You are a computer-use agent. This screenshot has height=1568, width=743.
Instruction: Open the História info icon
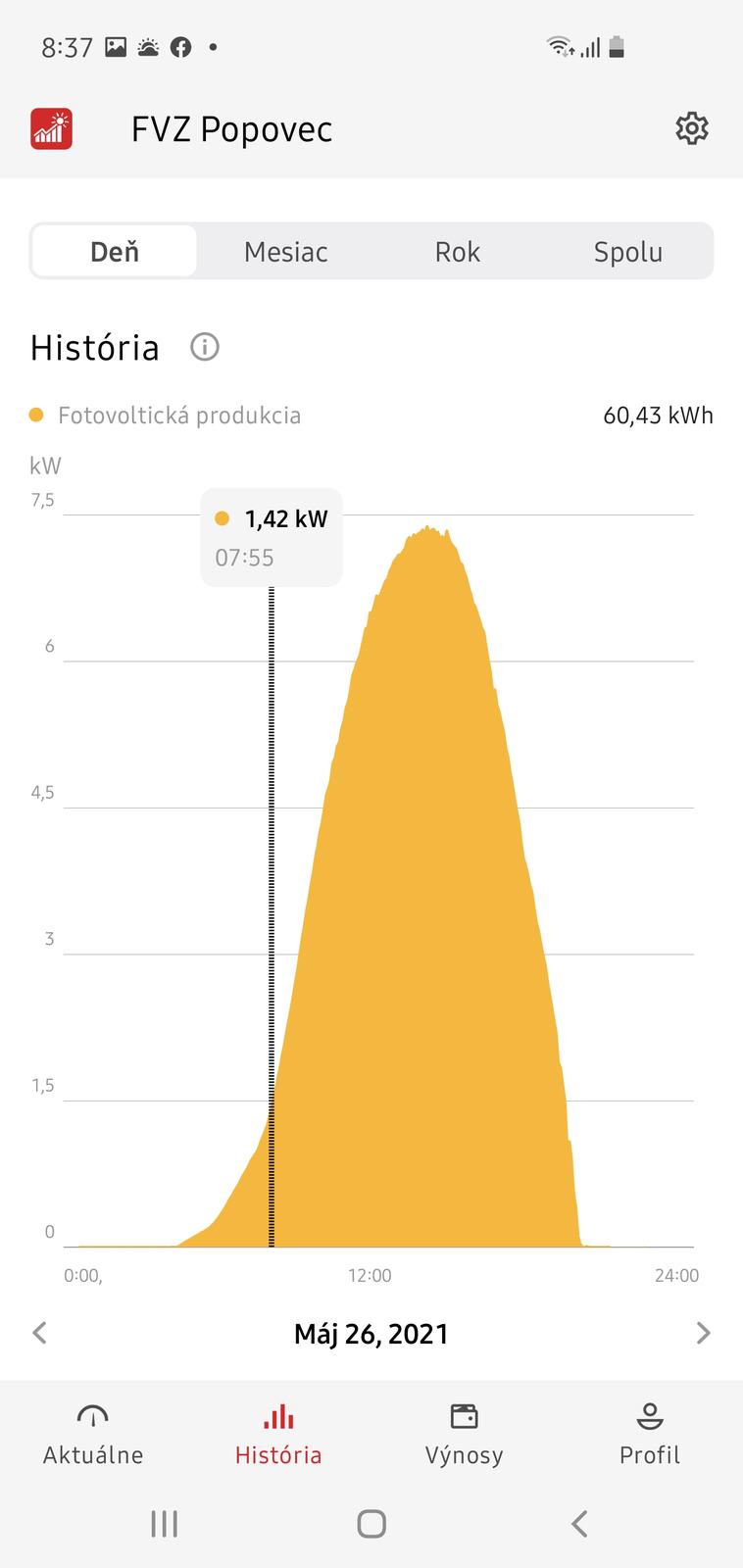(x=204, y=347)
